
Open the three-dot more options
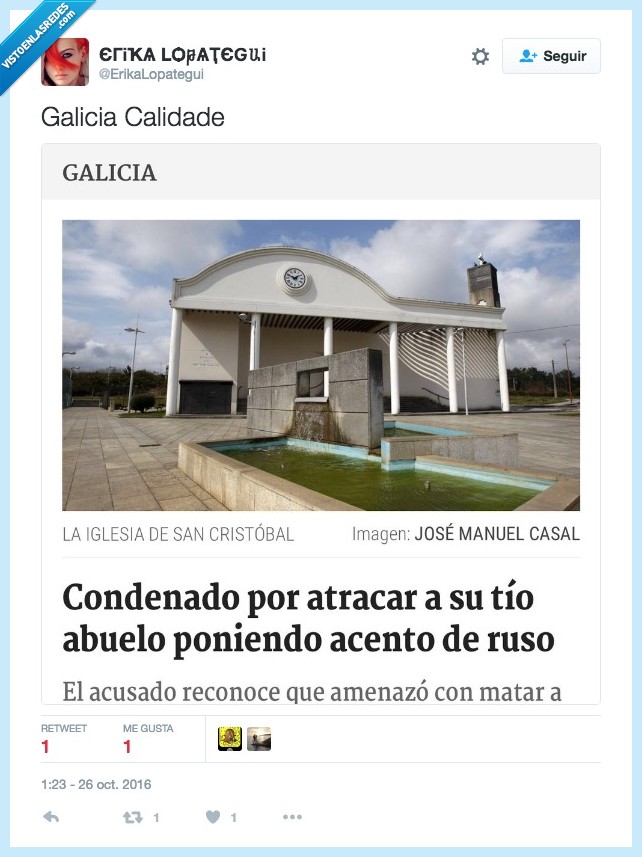[x=291, y=817]
